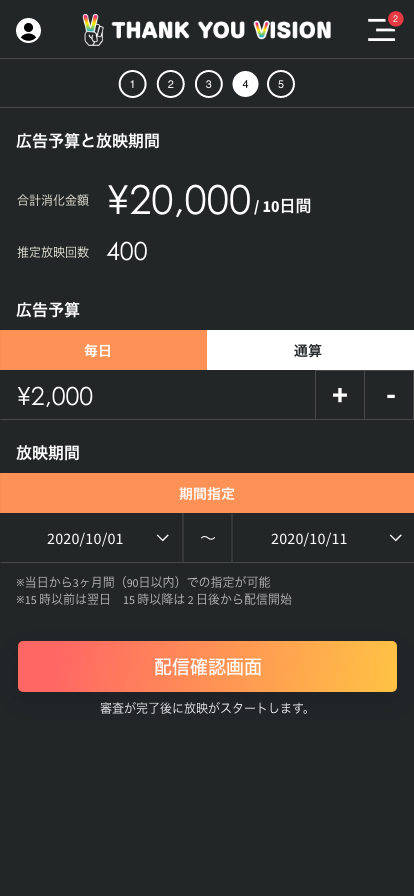414x896 pixels.
Task: Switch to the 通算 budget tab
Action: pyautogui.click(x=310, y=350)
